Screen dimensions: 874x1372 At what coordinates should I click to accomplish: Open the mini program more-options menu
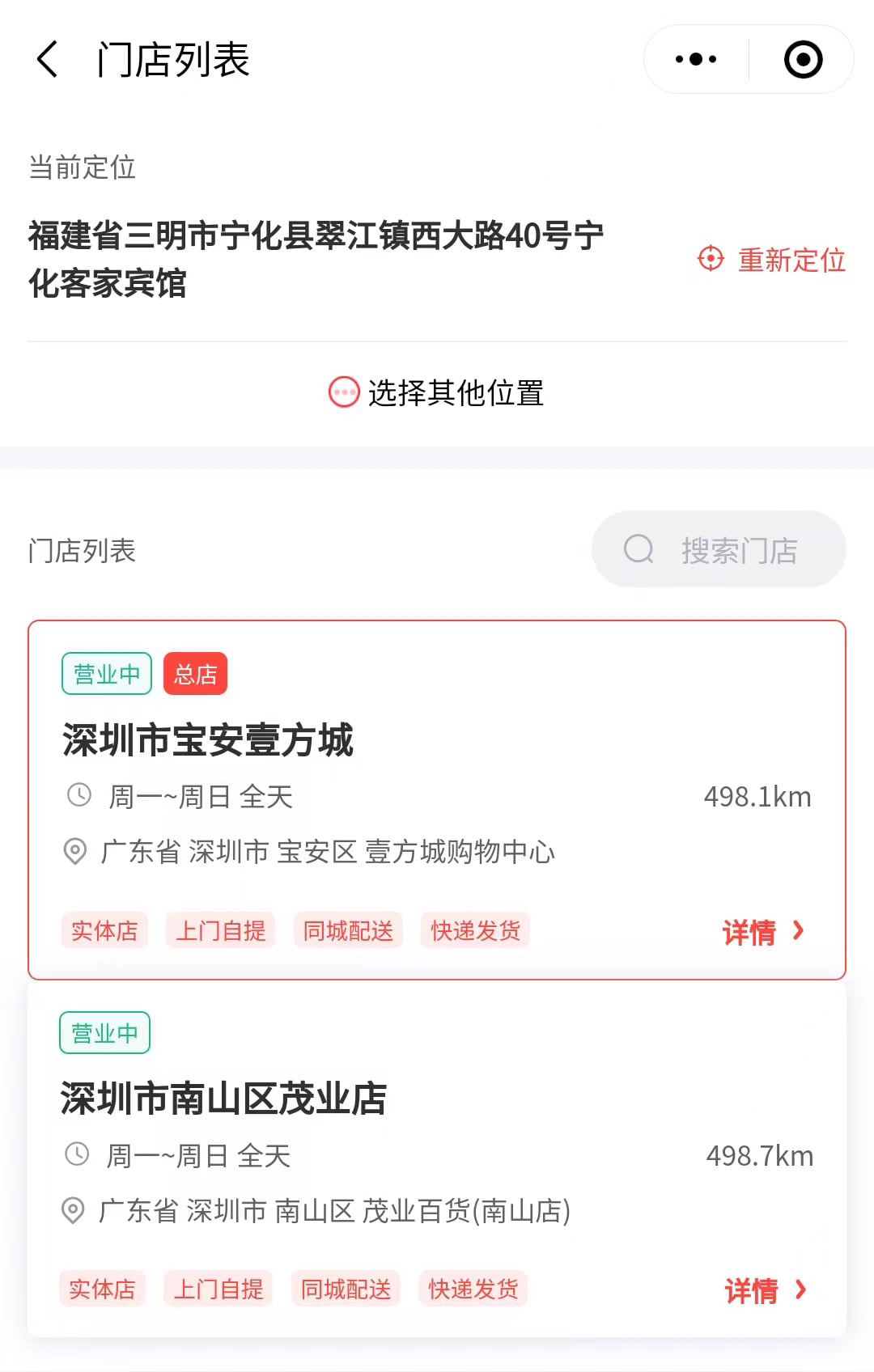pos(696,59)
